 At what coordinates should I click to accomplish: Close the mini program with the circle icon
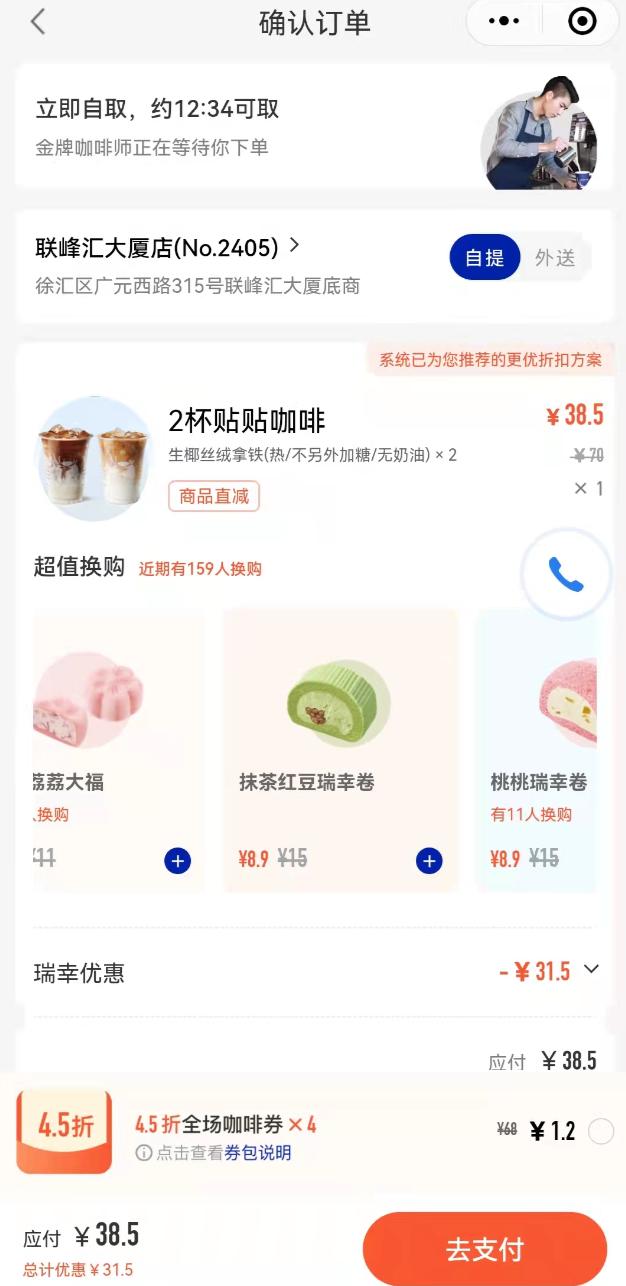[x=581, y=21]
